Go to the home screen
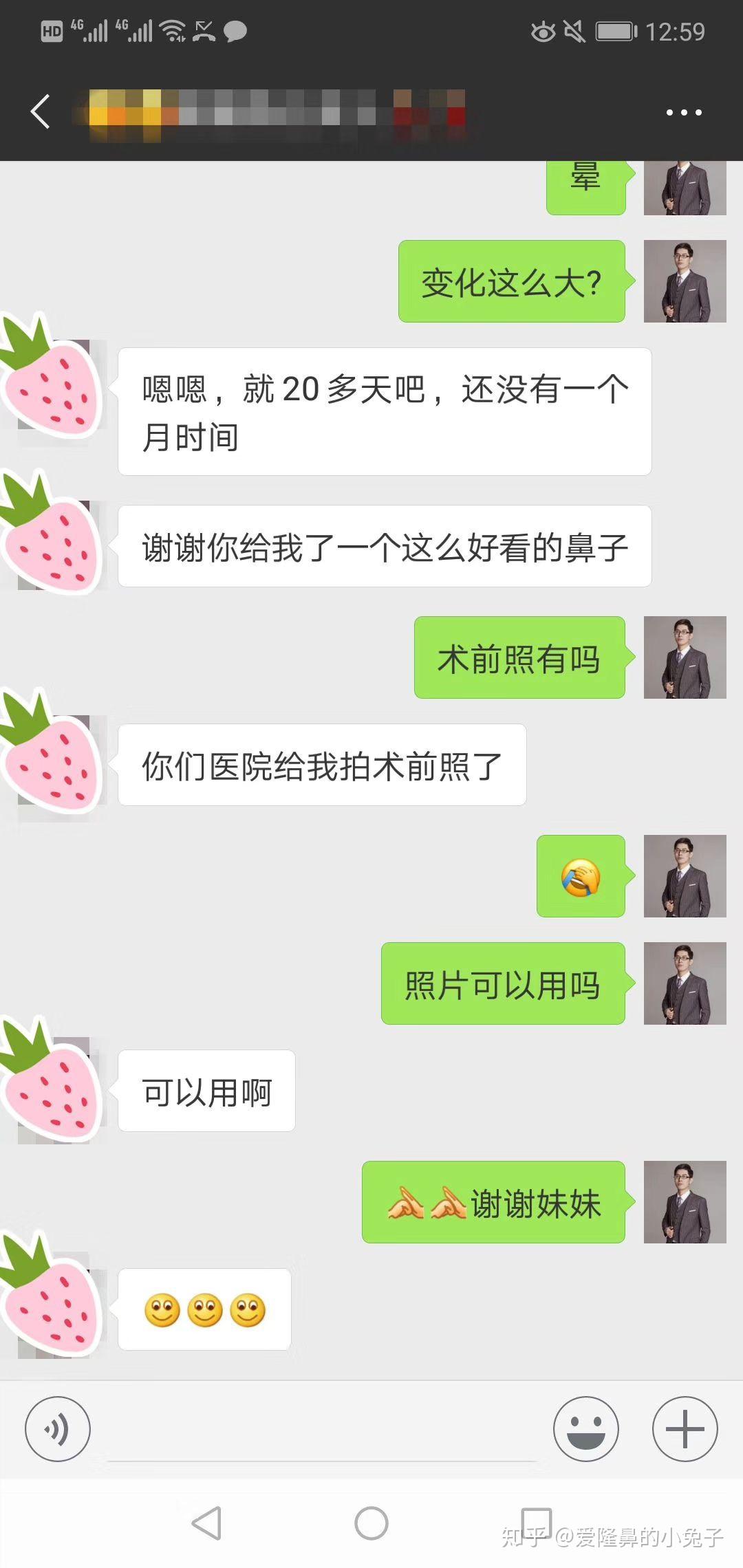This screenshot has width=743, height=1568. [x=371, y=1523]
